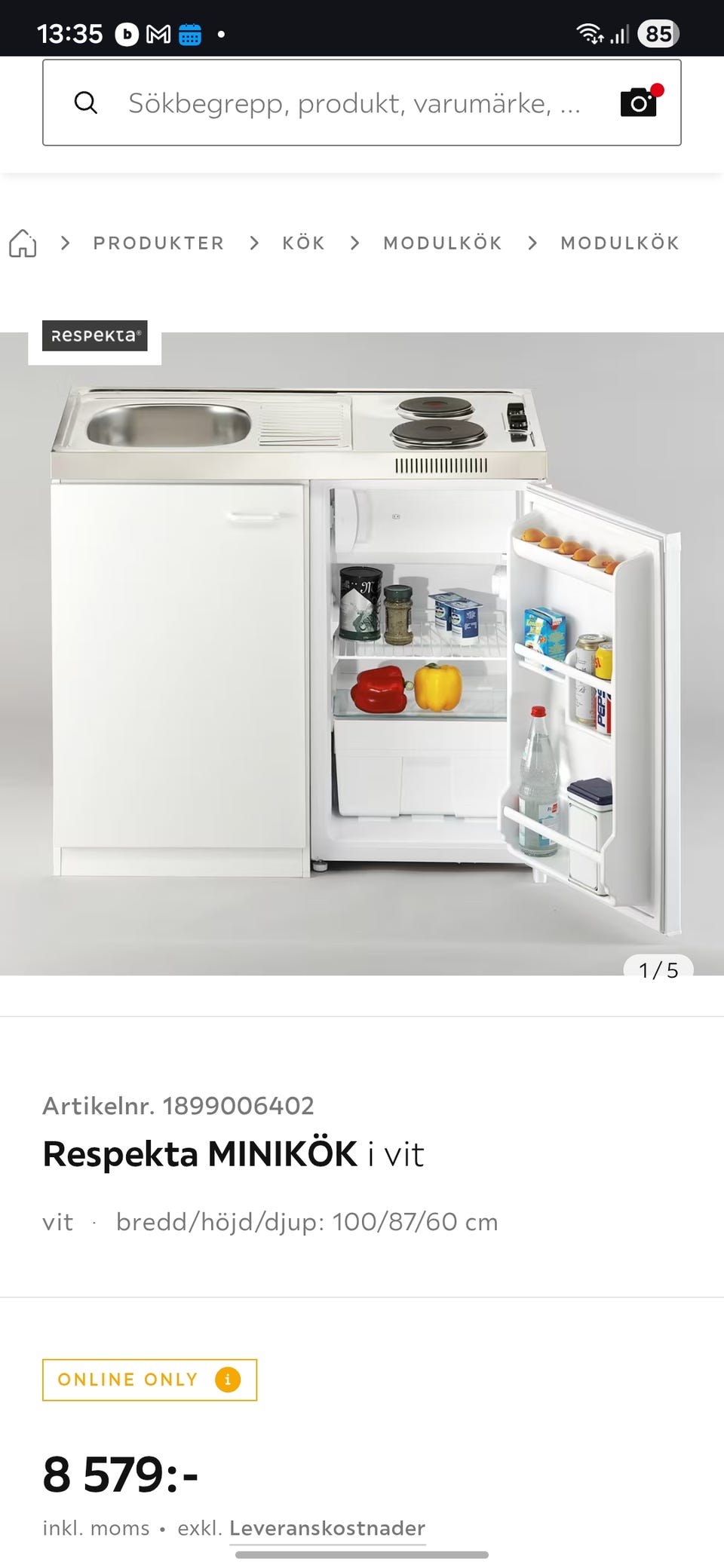Toggle the mobile signal strength indicator
Screen dimensions: 724x1568
point(620,33)
